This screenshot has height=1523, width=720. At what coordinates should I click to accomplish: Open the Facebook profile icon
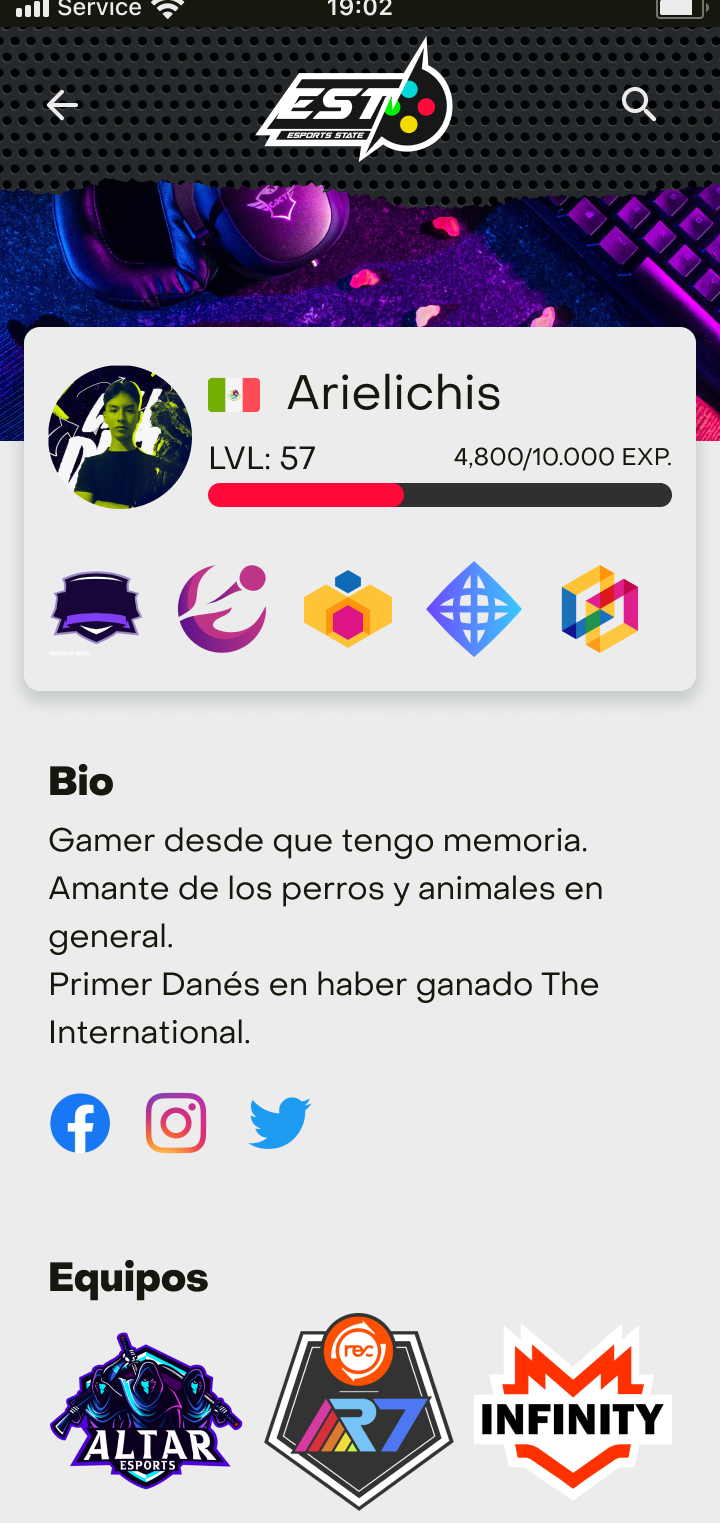coord(80,1123)
